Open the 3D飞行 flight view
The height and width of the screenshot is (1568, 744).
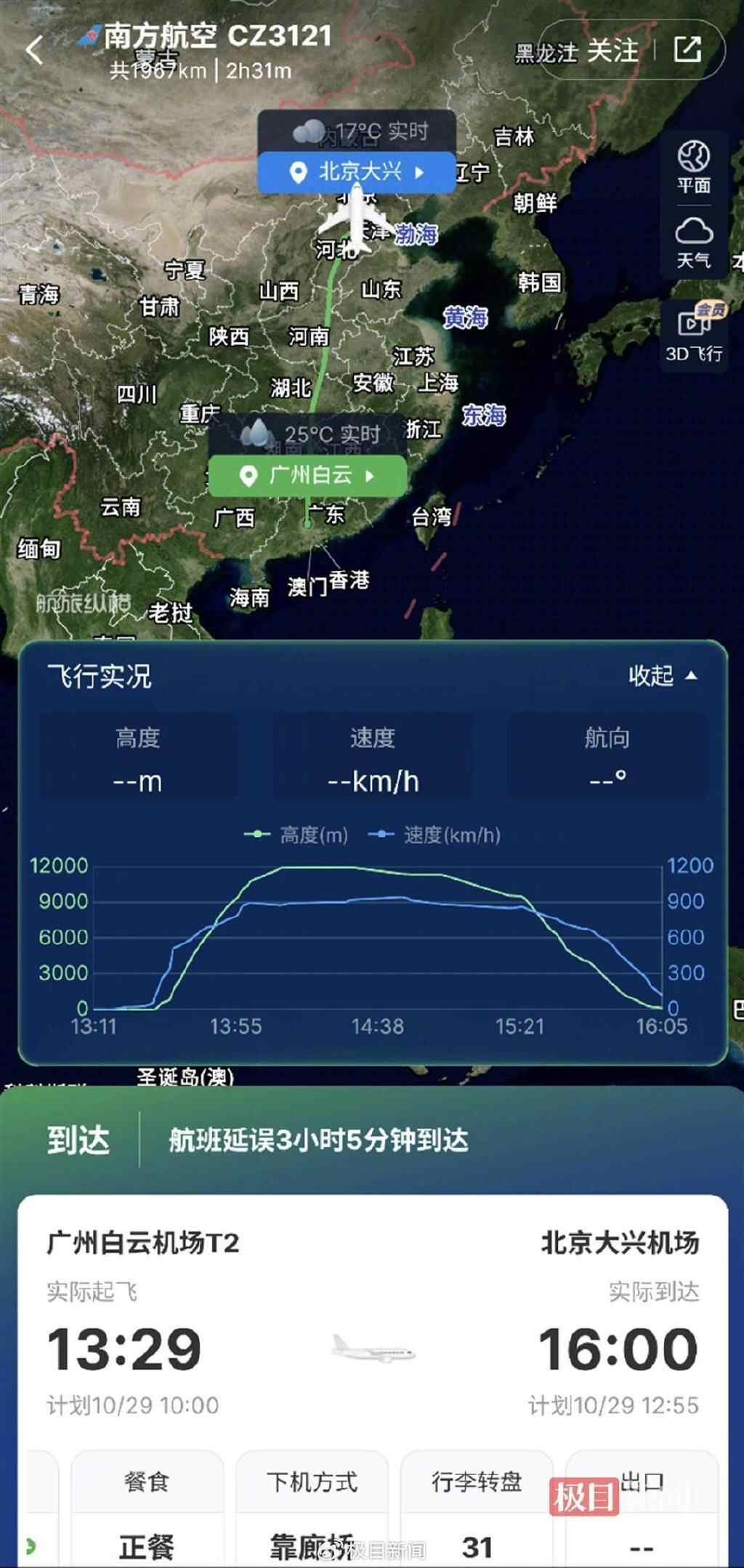(694, 333)
